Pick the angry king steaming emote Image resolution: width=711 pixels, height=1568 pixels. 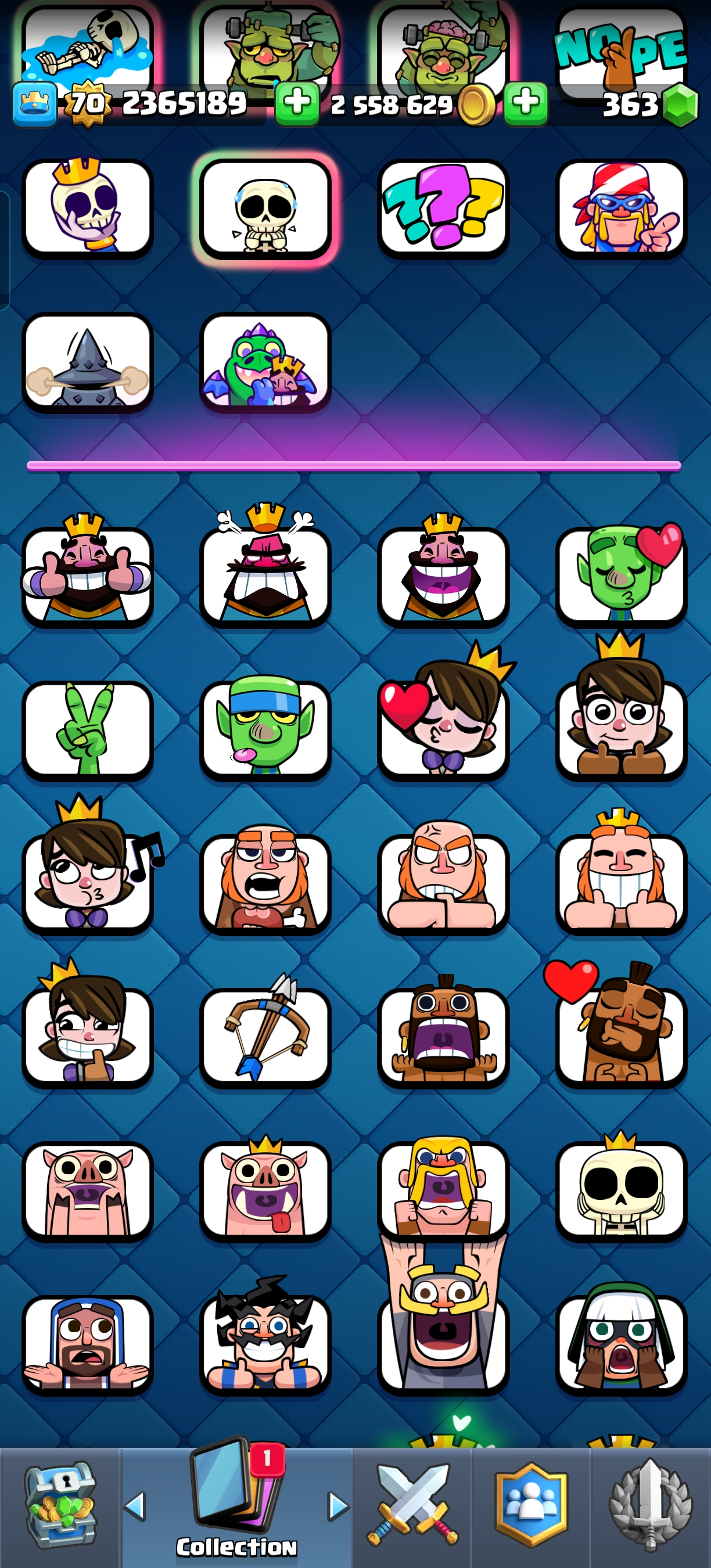(x=265, y=575)
